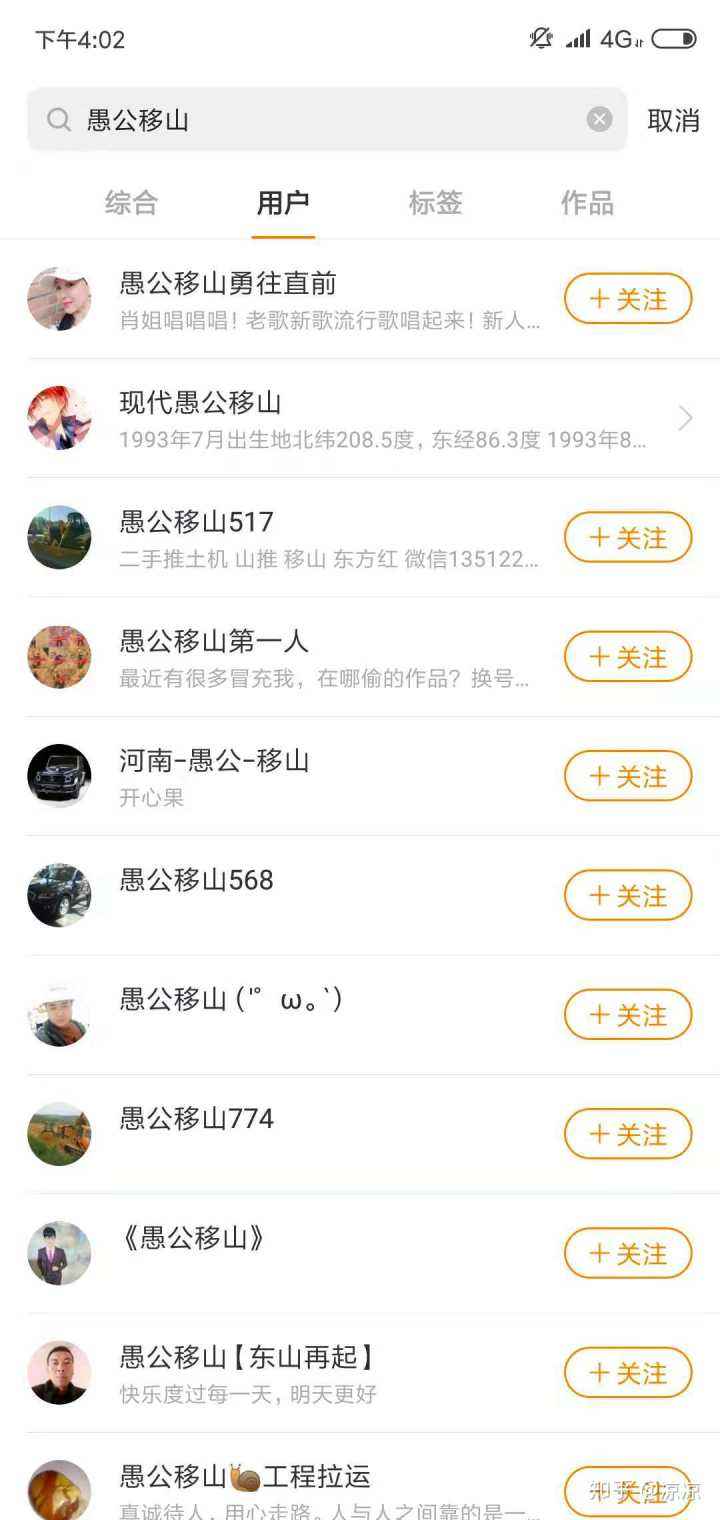Tap the magnifier icon in the search bar
The image size is (720, 1520).
(x=58, y=119)
